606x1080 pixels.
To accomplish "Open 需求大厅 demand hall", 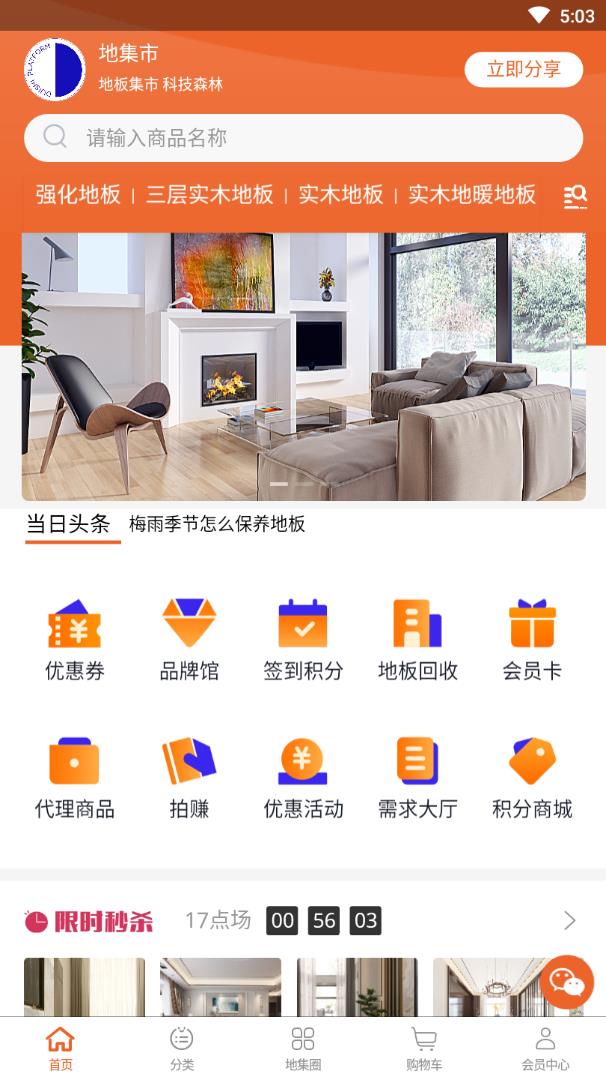I will pos(417,779).
